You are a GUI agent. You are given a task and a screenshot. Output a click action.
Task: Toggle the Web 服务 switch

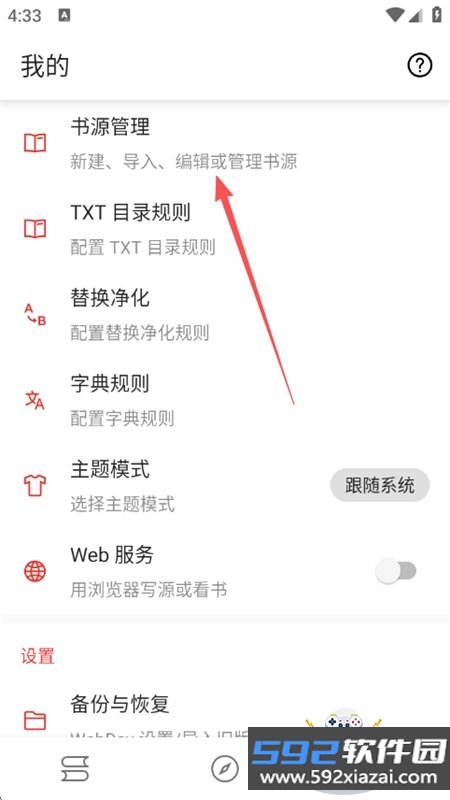pyautogui.click(x=396, y=571)
